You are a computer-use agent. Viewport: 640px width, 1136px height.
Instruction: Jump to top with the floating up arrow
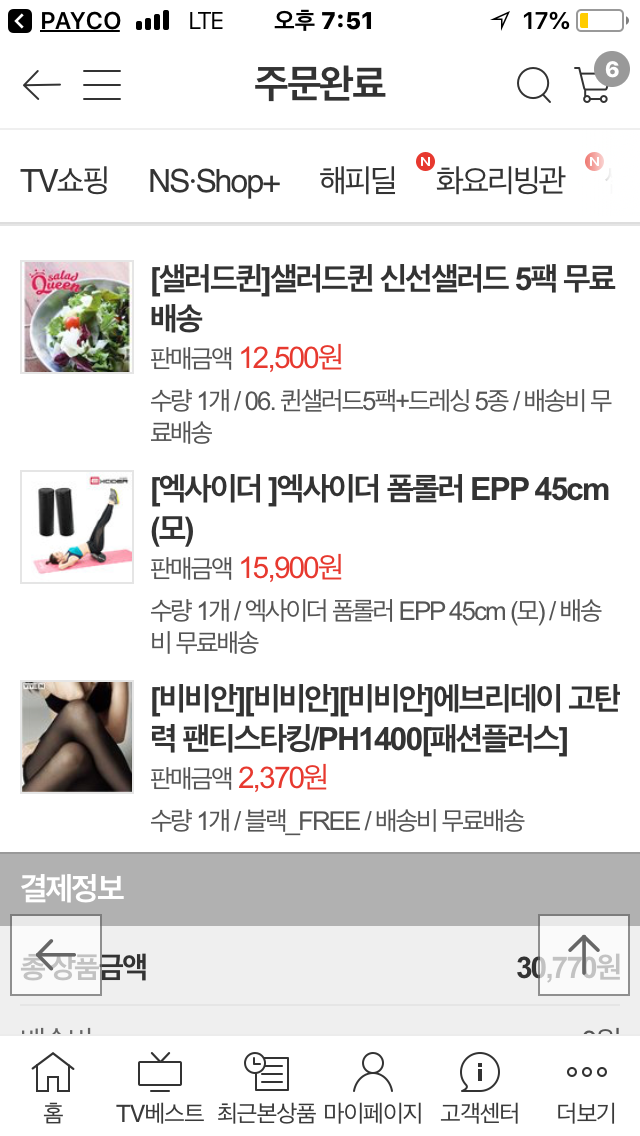[584, 954]
